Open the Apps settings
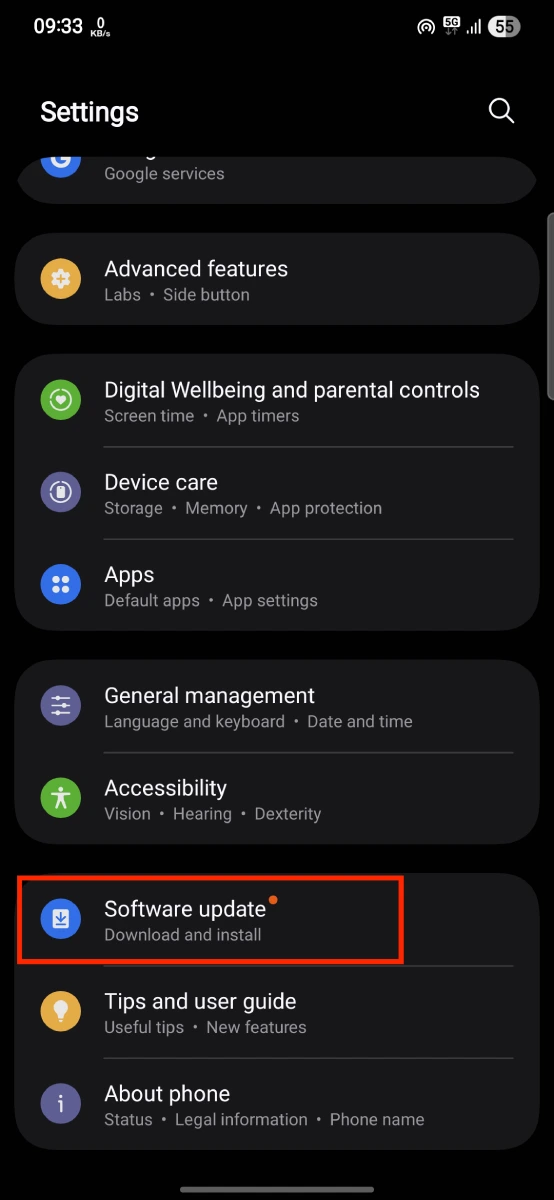Image resolution: width=554 pixels, height=1200 pixels. 277,586
